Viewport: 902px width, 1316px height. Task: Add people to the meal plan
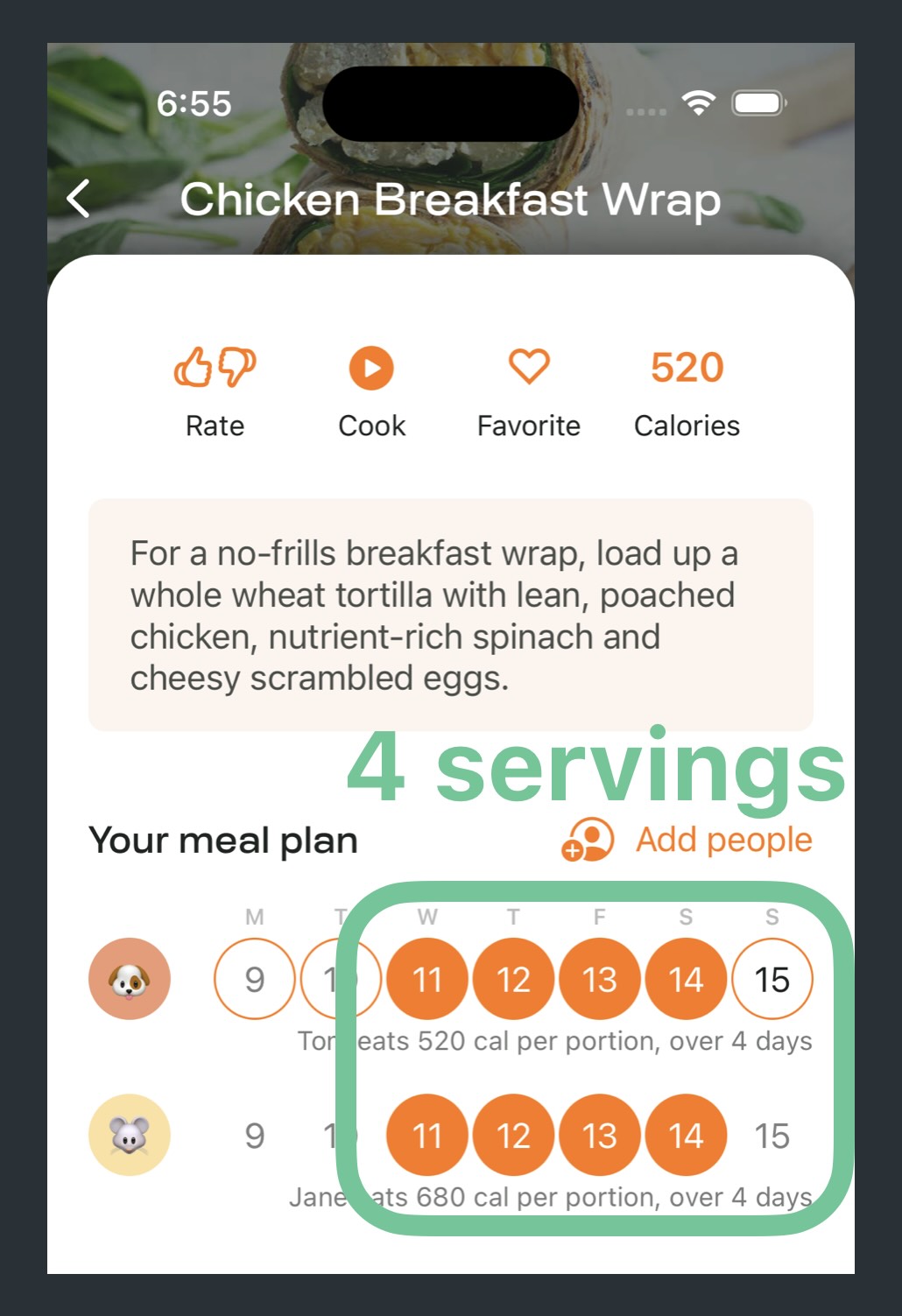click(x=687, y=840)
